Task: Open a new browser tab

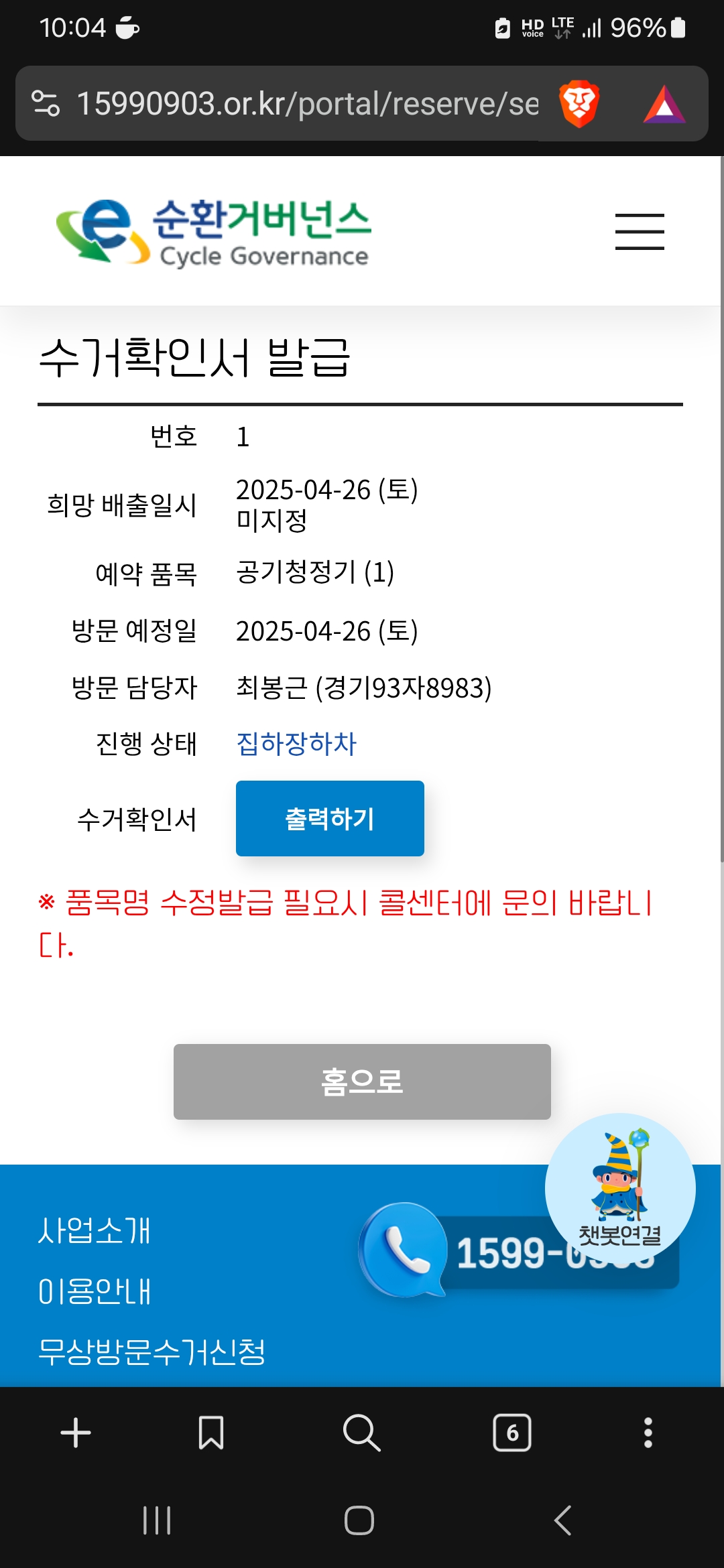Action: (x=76, y=1433)
